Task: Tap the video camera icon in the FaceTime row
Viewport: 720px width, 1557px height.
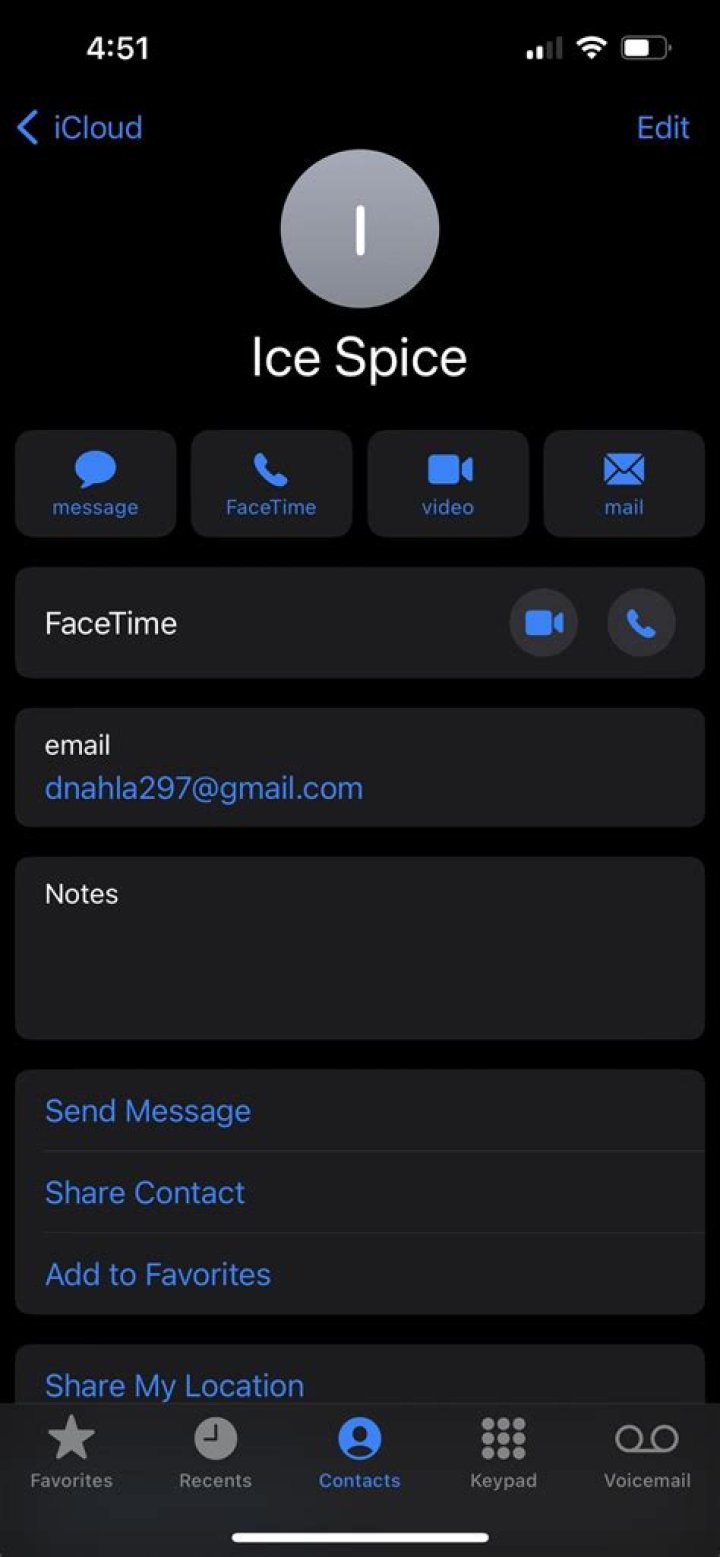Action: coord(544,623)
